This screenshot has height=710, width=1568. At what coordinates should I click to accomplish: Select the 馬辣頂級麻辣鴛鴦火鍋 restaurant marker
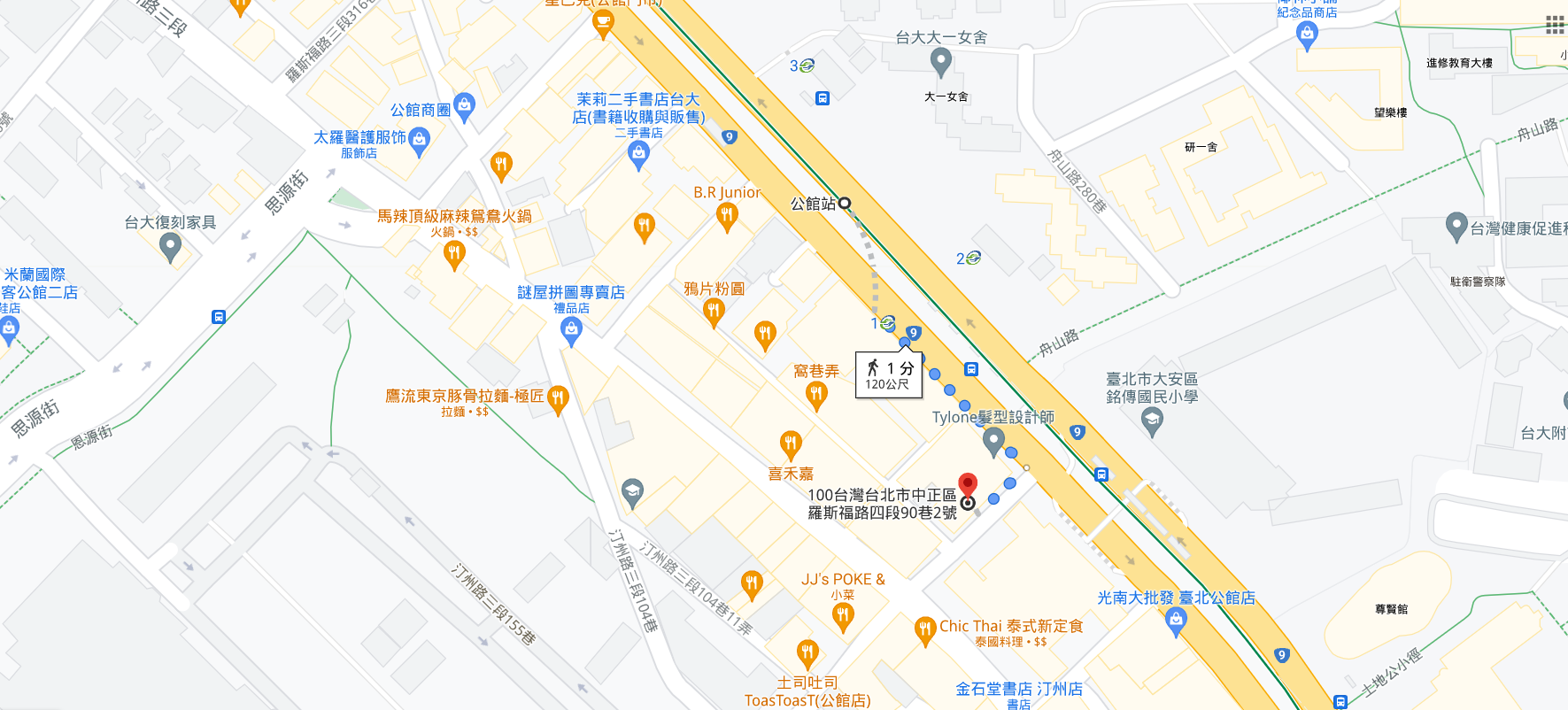tap(454, 254)
